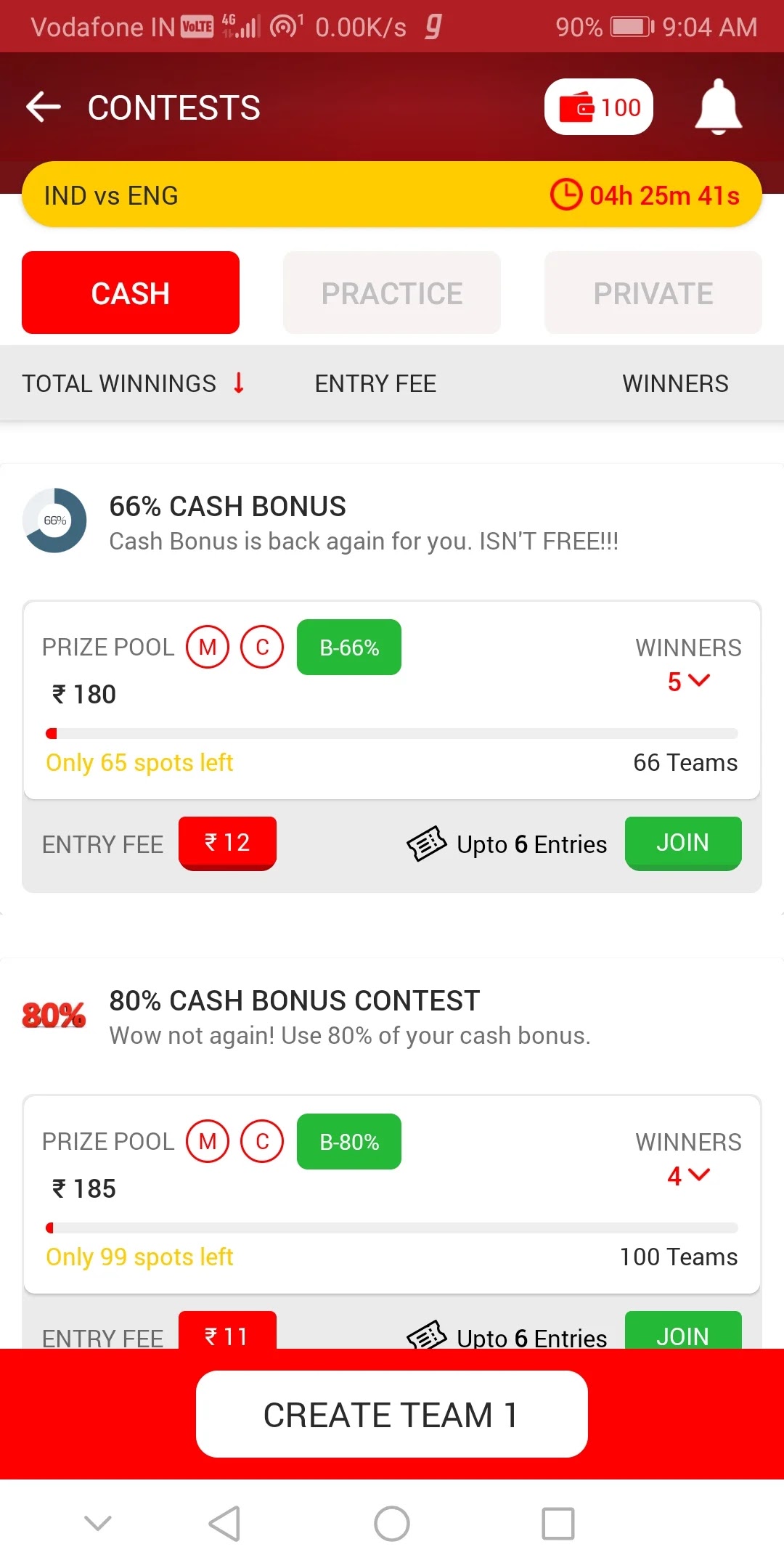
Task: Join the ₹12 entry fee contest
Action: pos(682,843)
